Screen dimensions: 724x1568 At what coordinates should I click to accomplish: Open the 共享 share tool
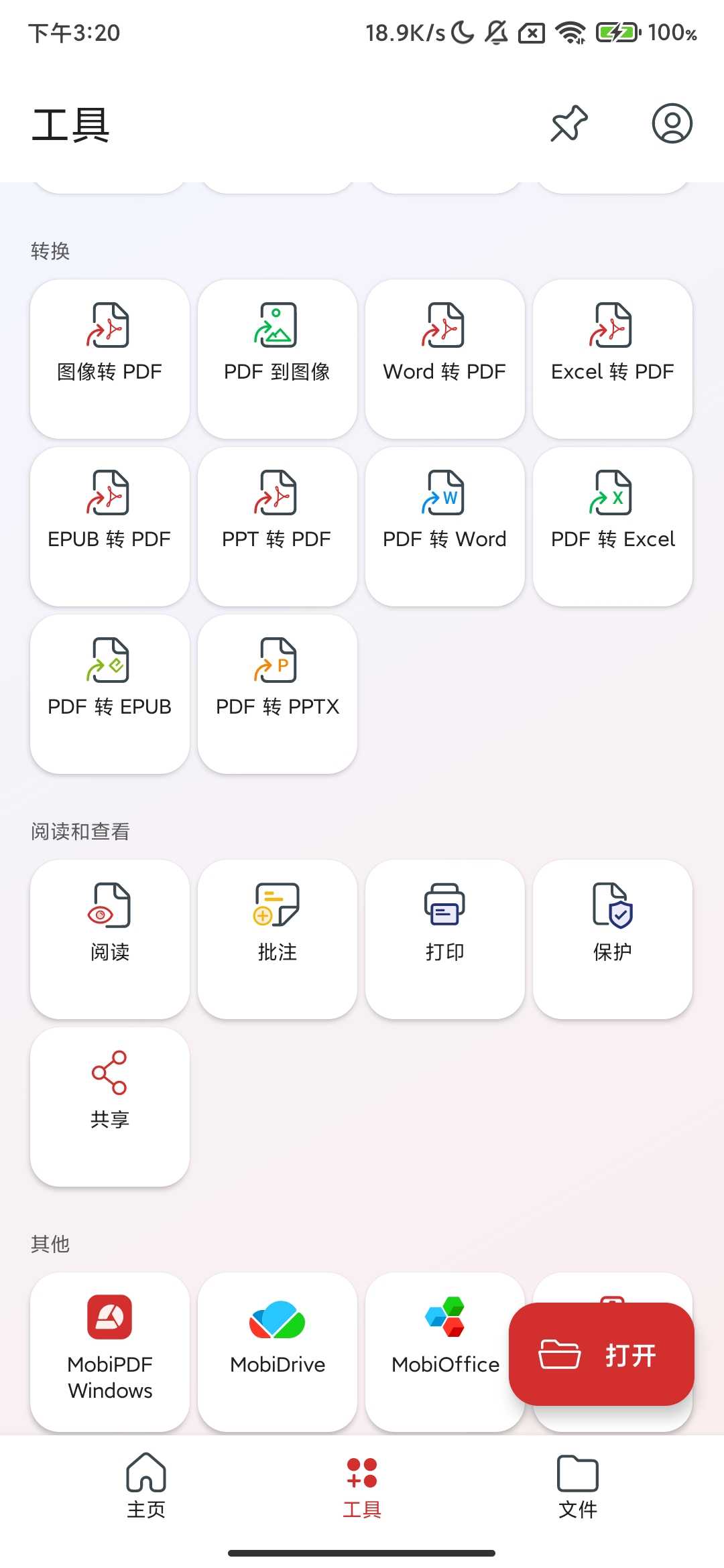(x=109, y=1106)
